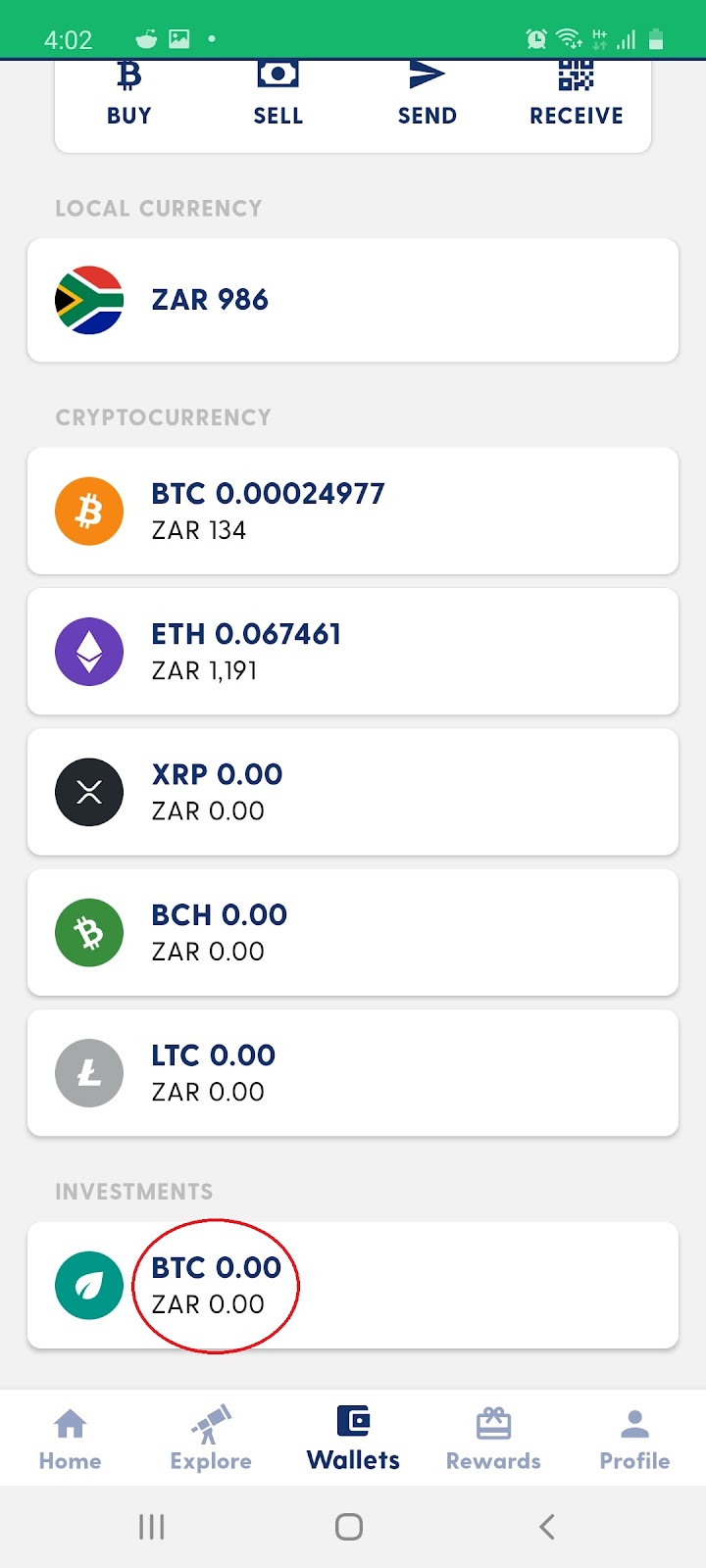Open the recent apps view
This screenshot has height=1568, width=706.
(x=152, y=1526)
